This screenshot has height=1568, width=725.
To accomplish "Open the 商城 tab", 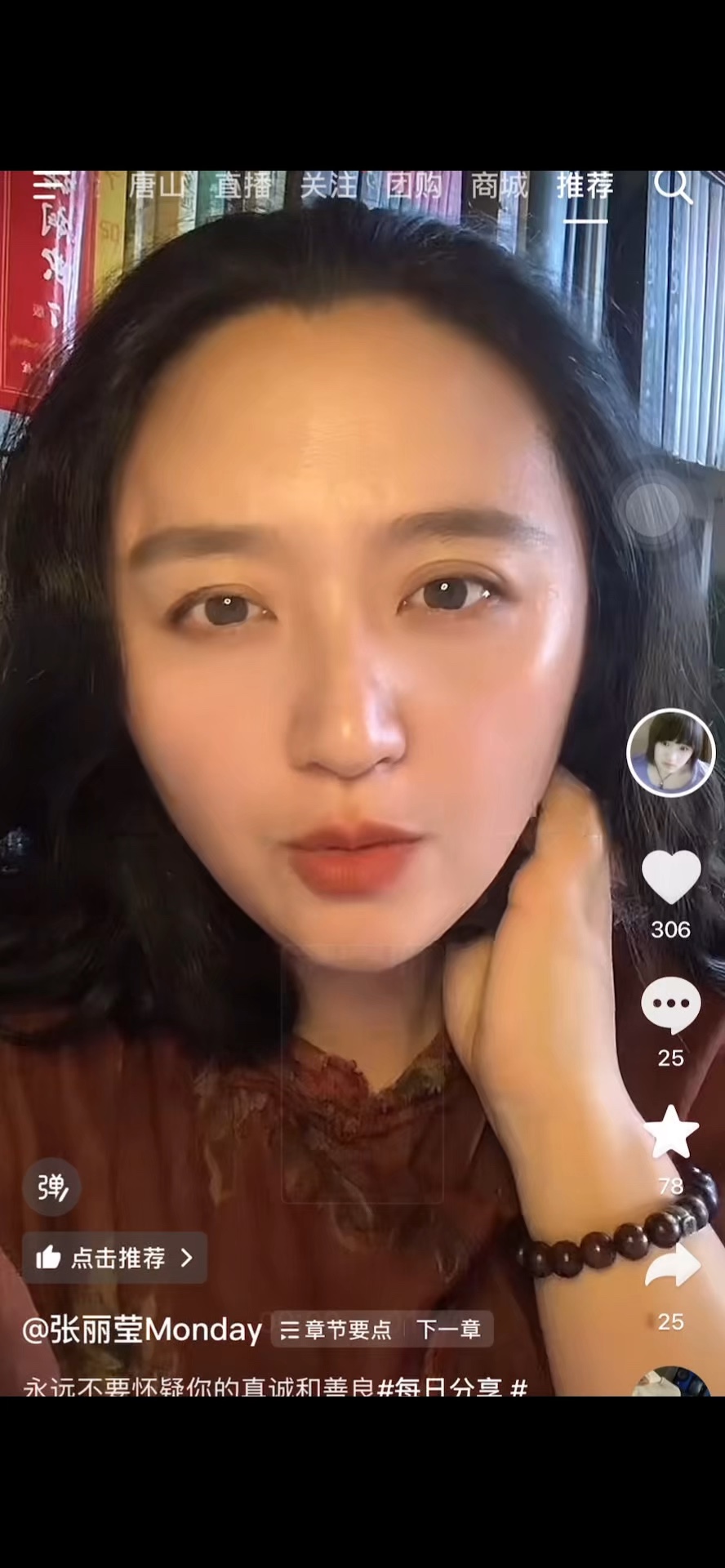I will [500, 187].
